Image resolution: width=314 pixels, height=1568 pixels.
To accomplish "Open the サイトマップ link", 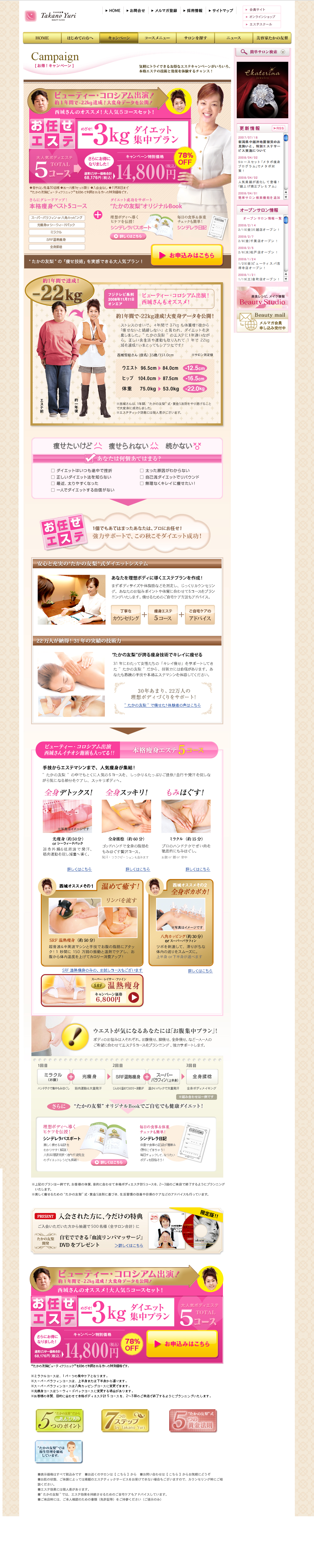I will tap(221, 10).
